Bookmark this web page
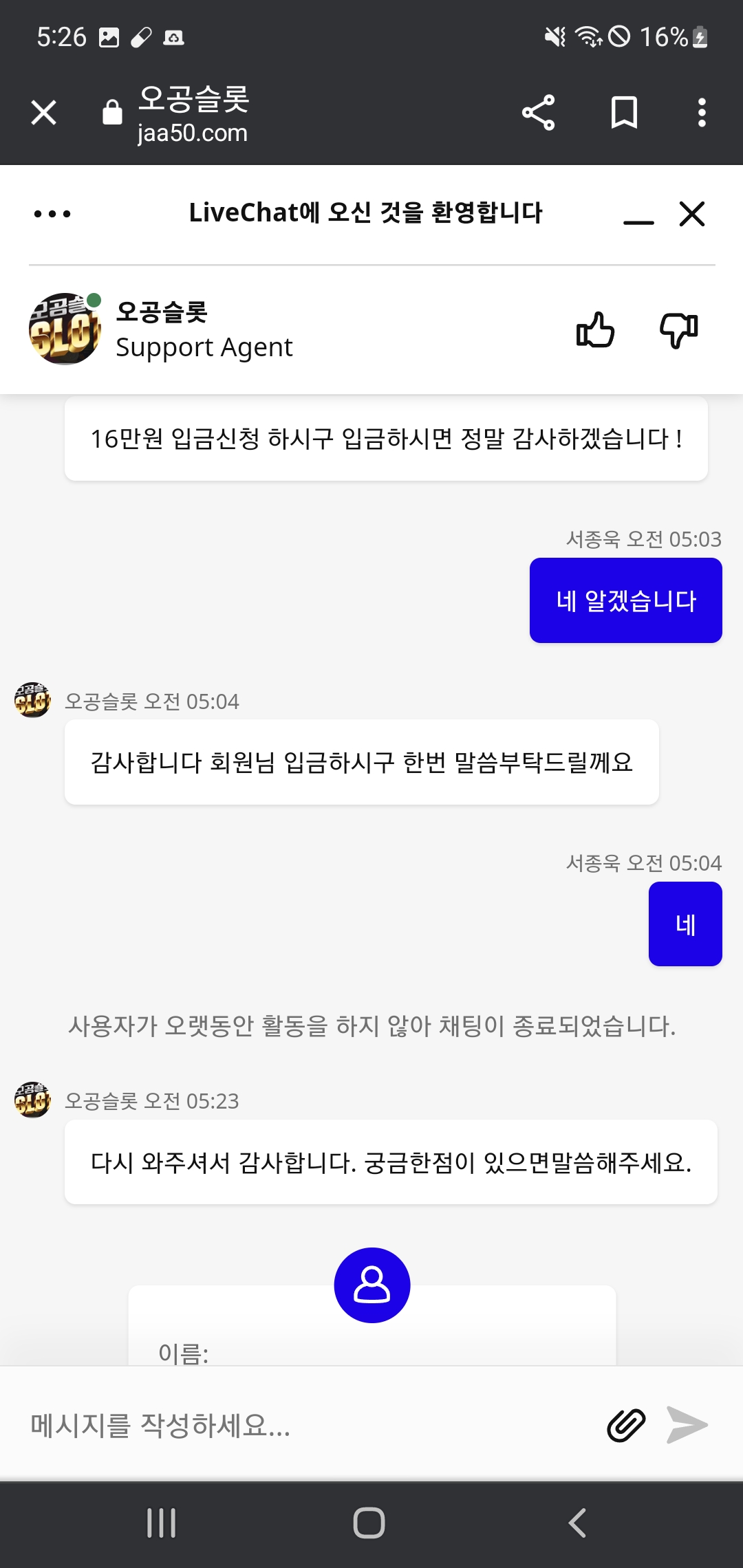This screenshot has width=743, height=1568. point(624,112)
